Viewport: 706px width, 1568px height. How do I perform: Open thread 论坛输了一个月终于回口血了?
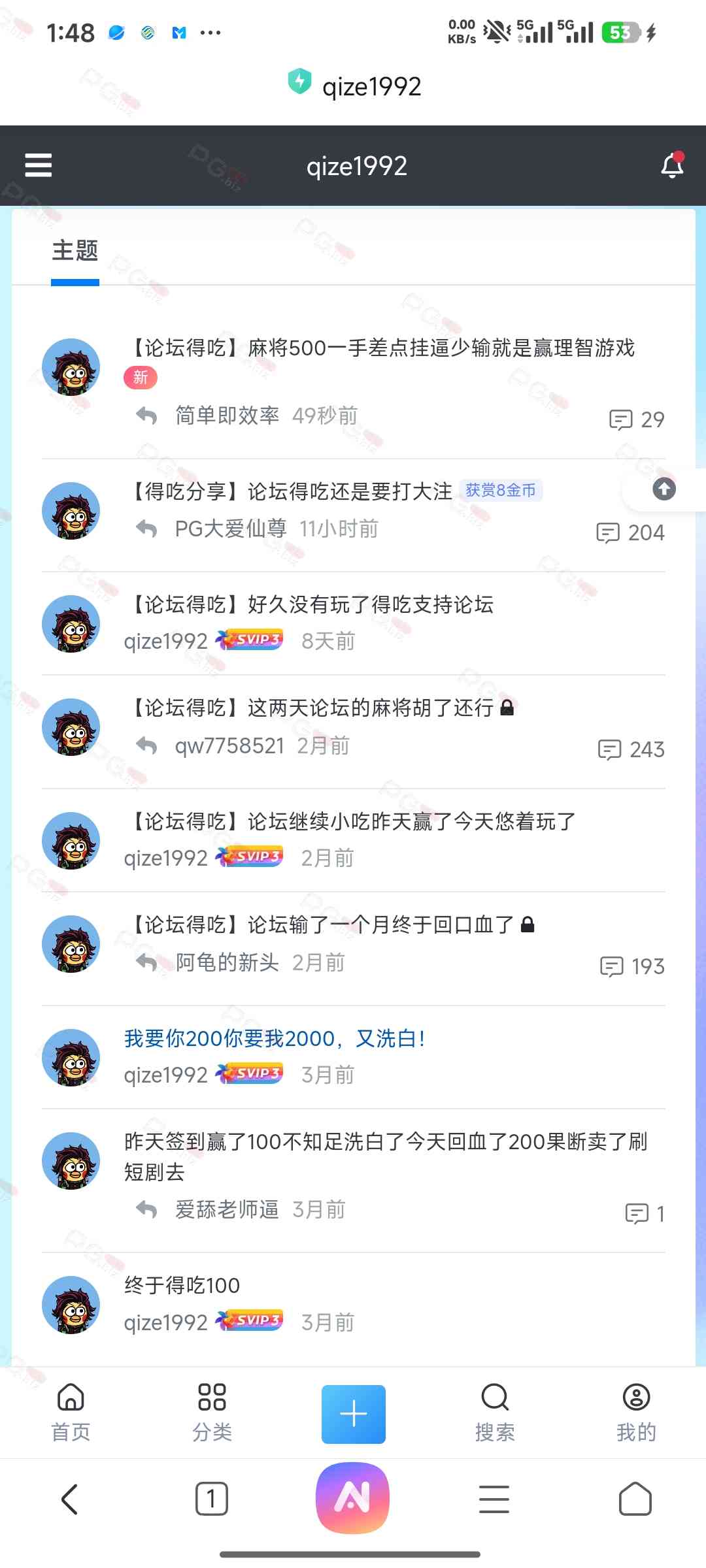pyautogui.click(x=324, y=925)
